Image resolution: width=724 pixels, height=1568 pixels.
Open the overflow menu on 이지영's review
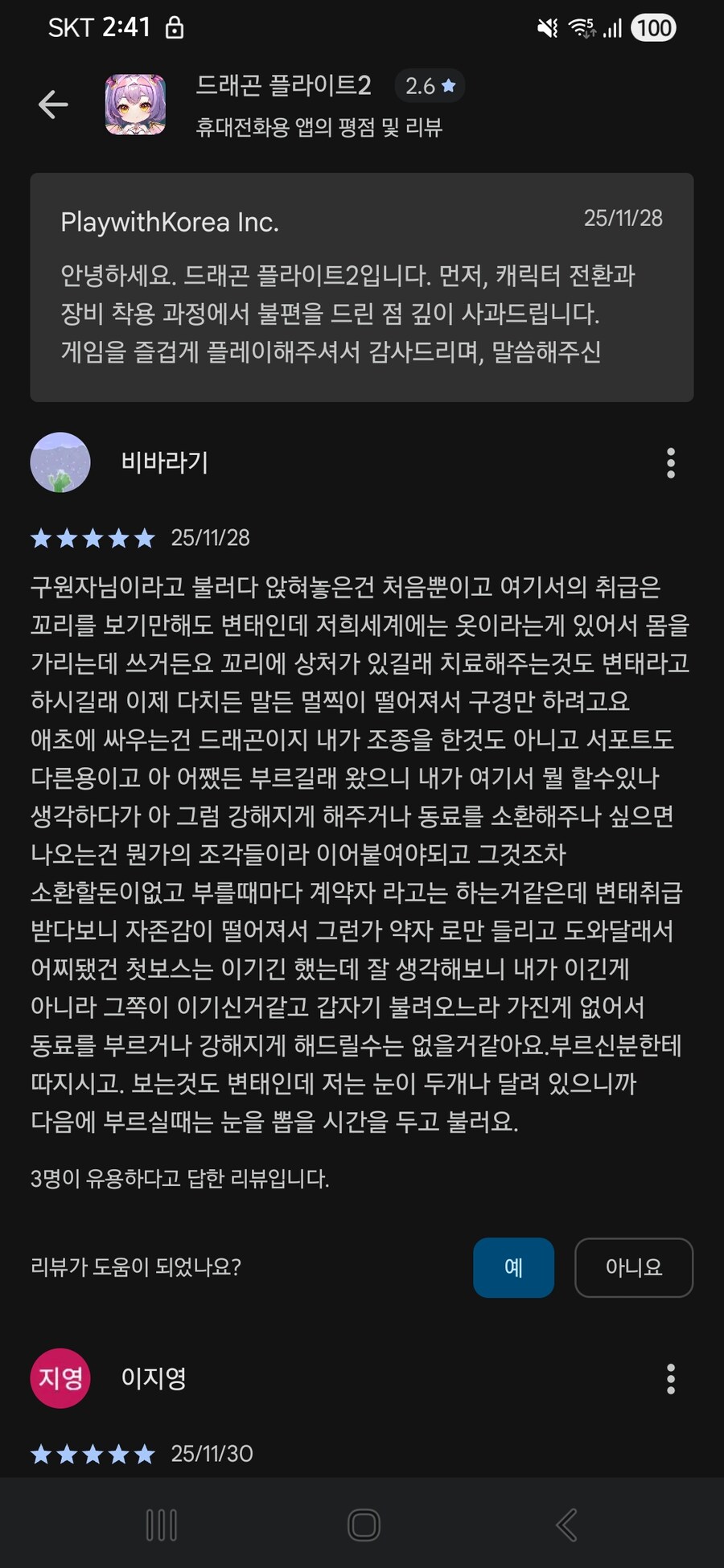671,1377
